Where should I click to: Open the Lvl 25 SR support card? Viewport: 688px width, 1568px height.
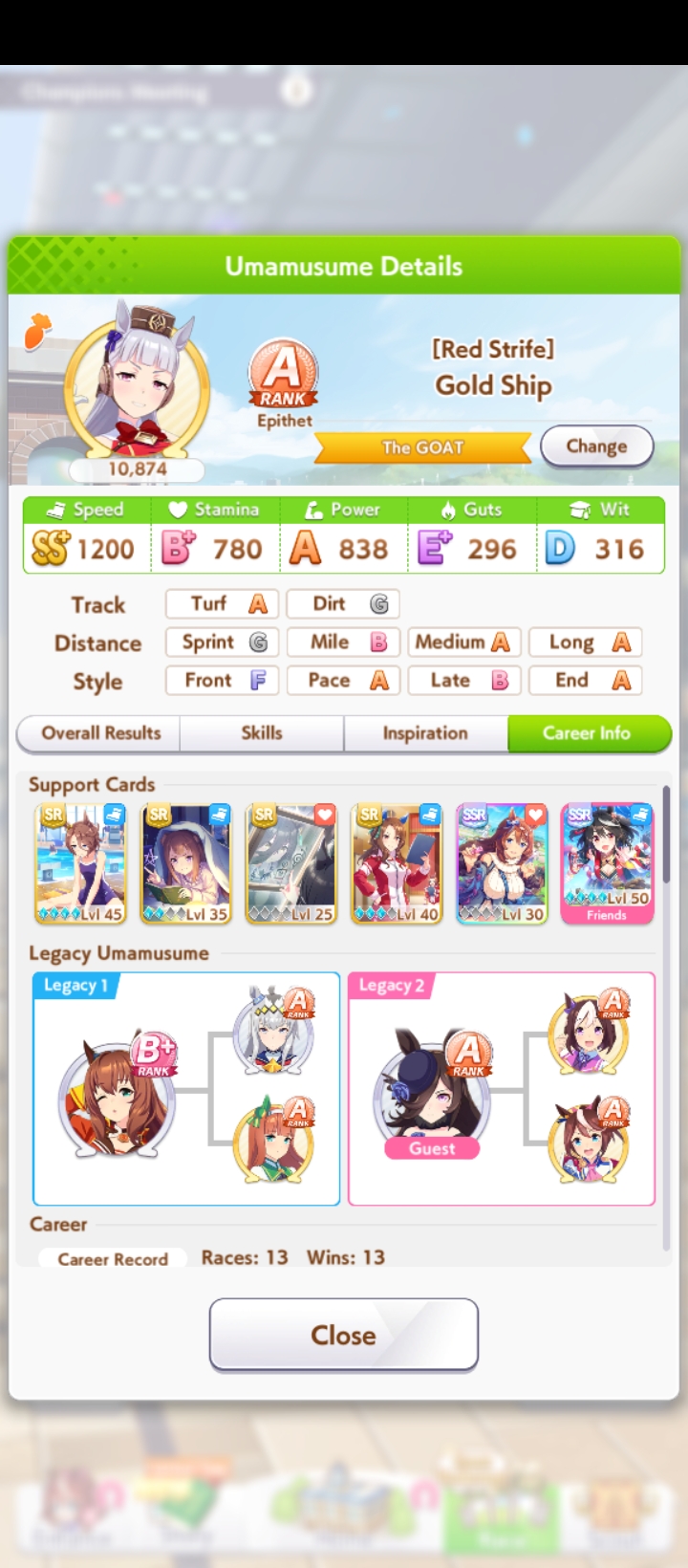pos(291,863)
